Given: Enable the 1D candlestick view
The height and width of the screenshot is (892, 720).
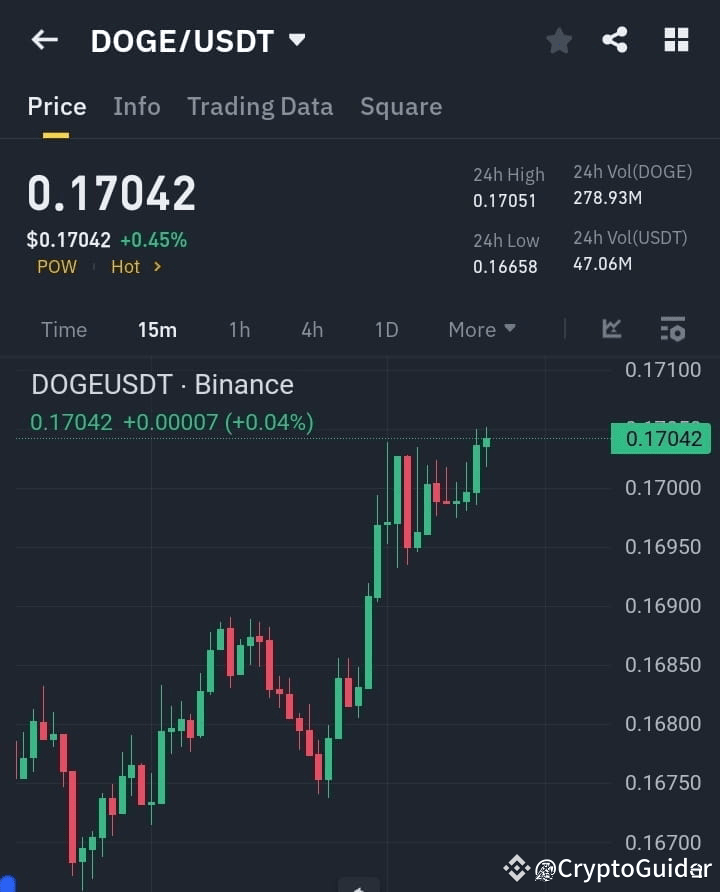Looking at the screenshot, I should tap(386, 329).
